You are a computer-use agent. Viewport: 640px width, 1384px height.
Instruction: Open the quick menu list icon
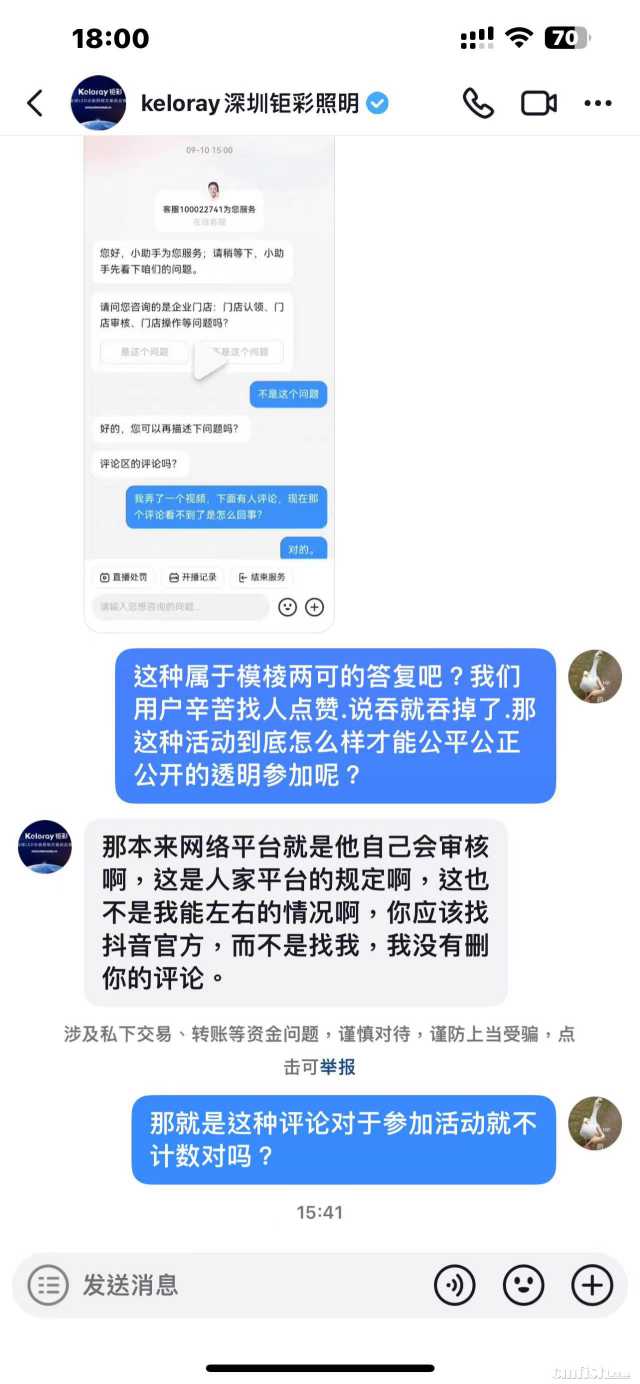click(x=48, y=1285)
